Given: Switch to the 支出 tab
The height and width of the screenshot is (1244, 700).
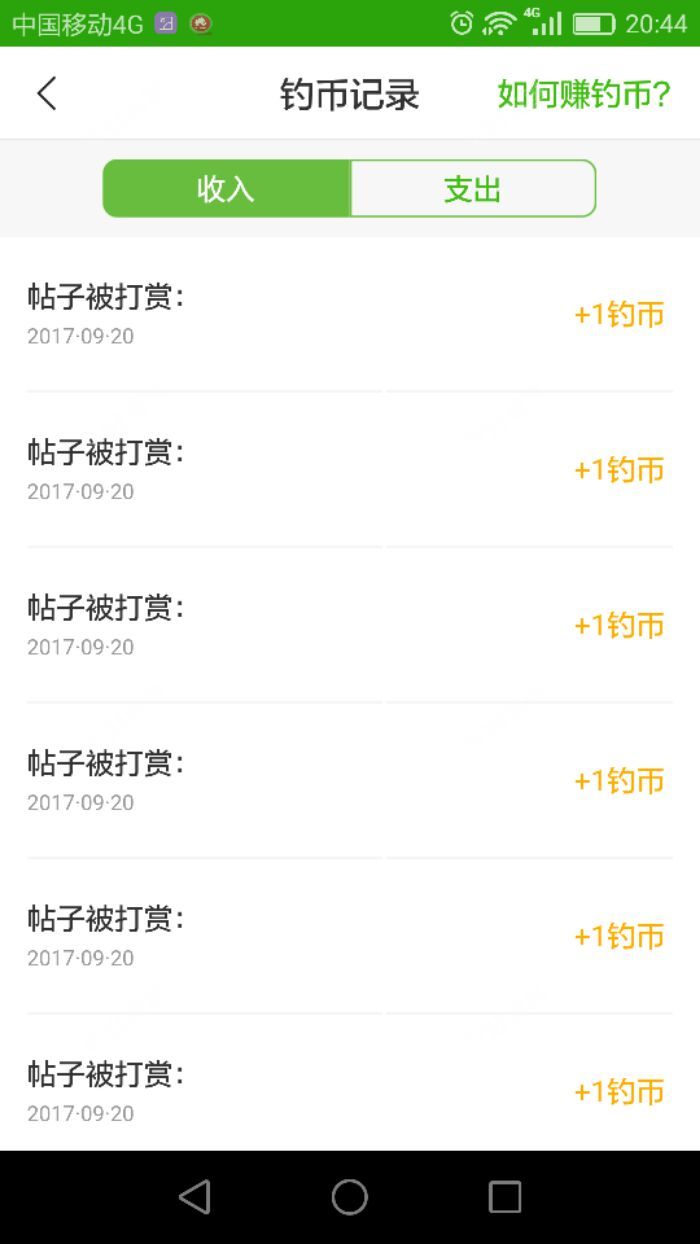Looking at the screenshot, I should tap(472, 188).
